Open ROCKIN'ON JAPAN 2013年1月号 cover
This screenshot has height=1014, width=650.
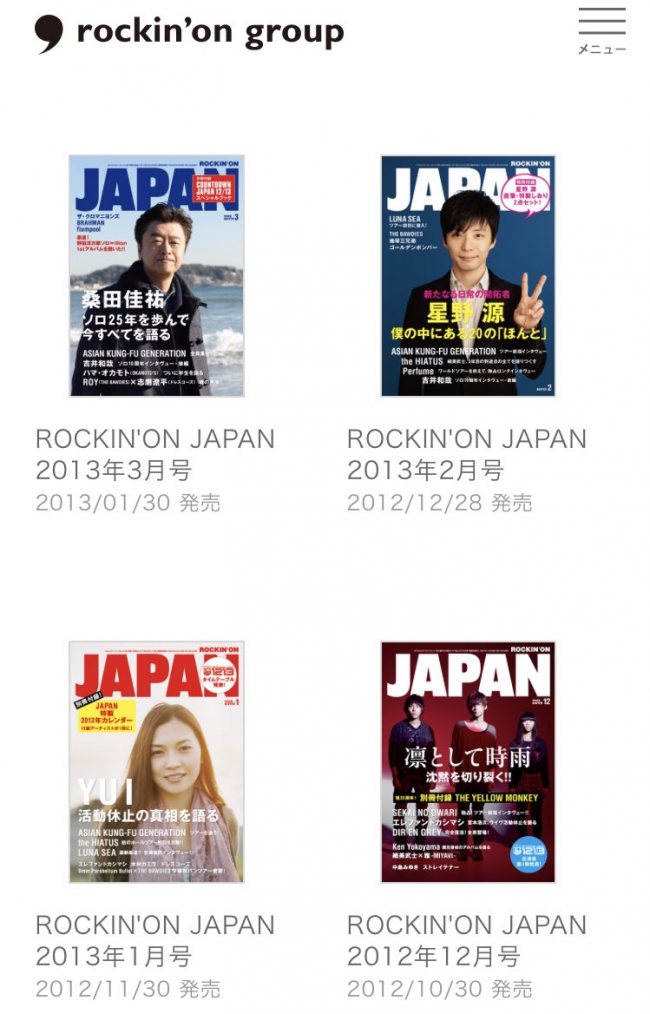coord(157,762)
